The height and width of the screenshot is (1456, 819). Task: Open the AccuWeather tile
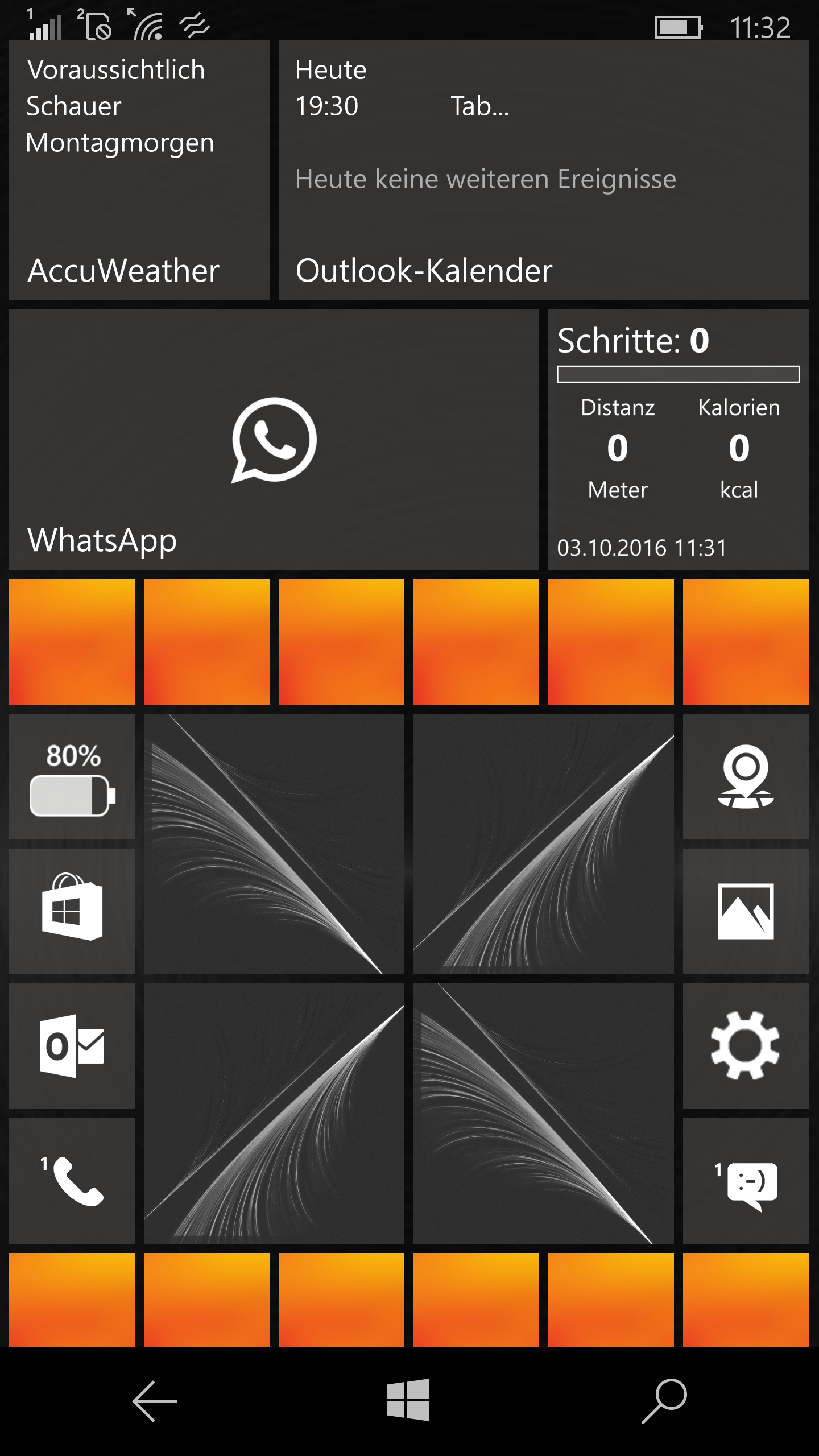point(139,170)
